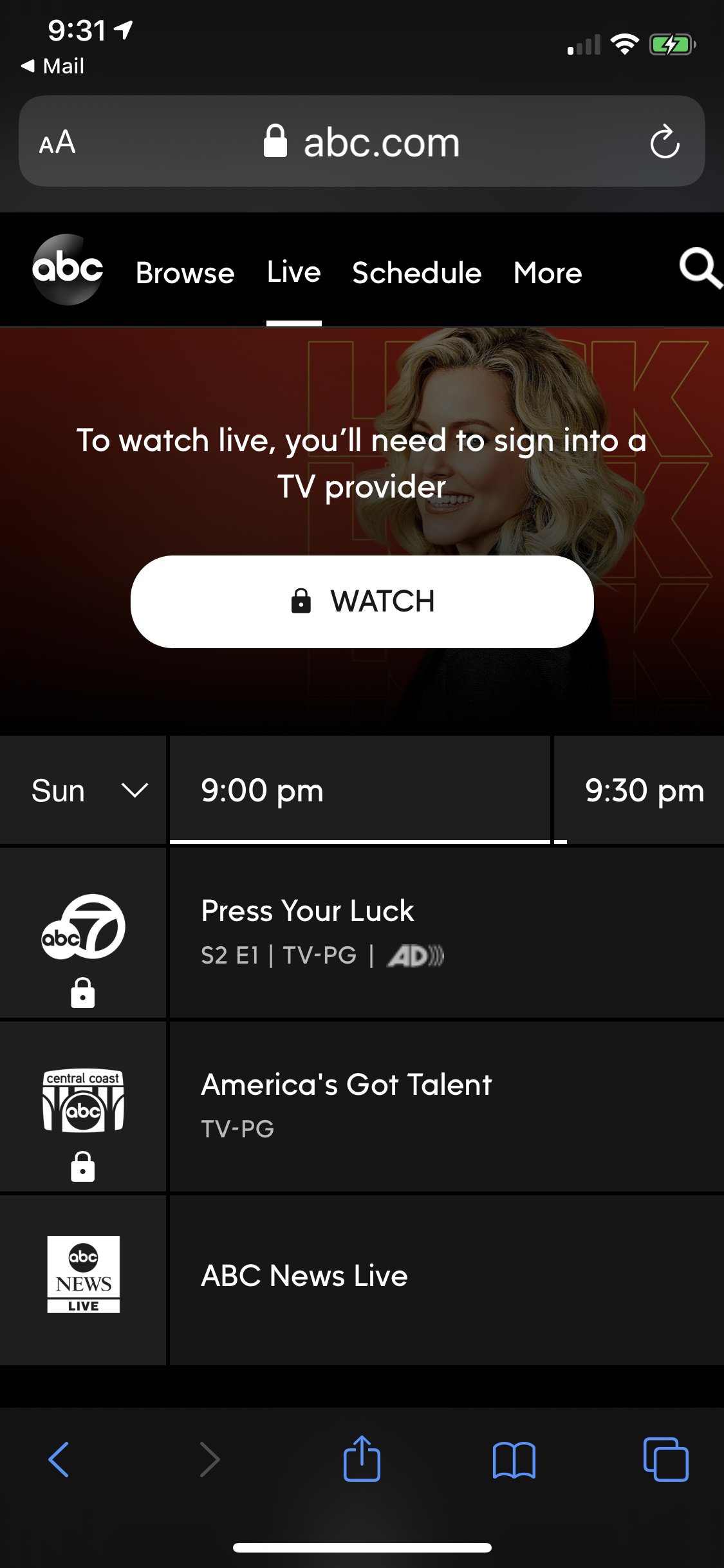Select the 9:30 pm time slot
The width and height of the screenshot is (724, 1568).
tap(644, 790)
